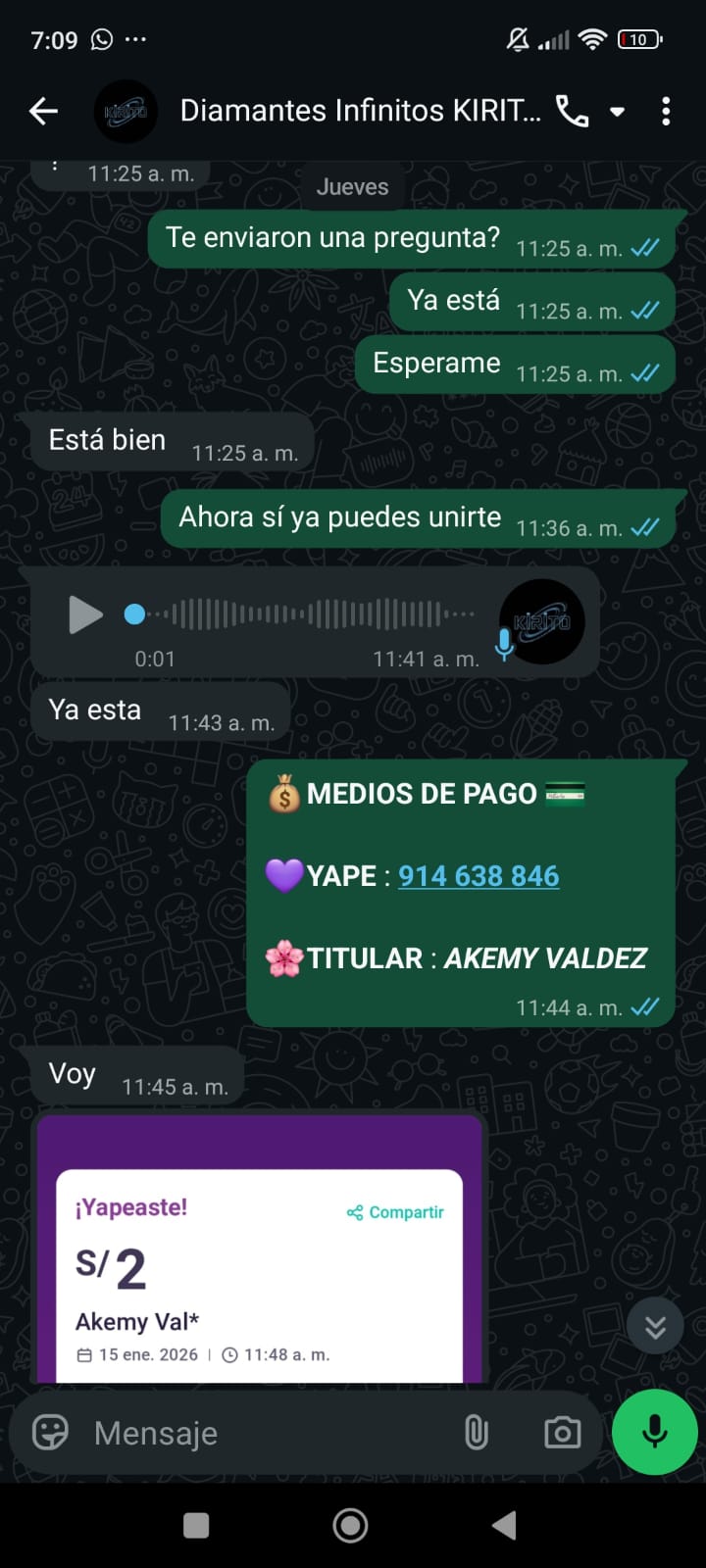The width and height of the screenshot is (706, 1568).
Task: Start a voice call
Action: click(573, 112)
